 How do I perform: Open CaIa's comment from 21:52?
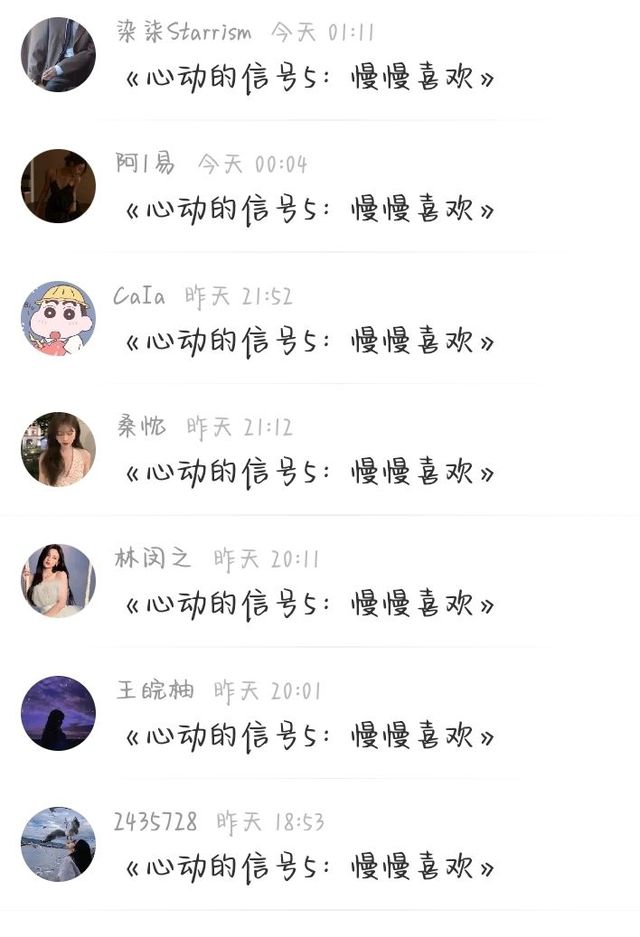309,342
